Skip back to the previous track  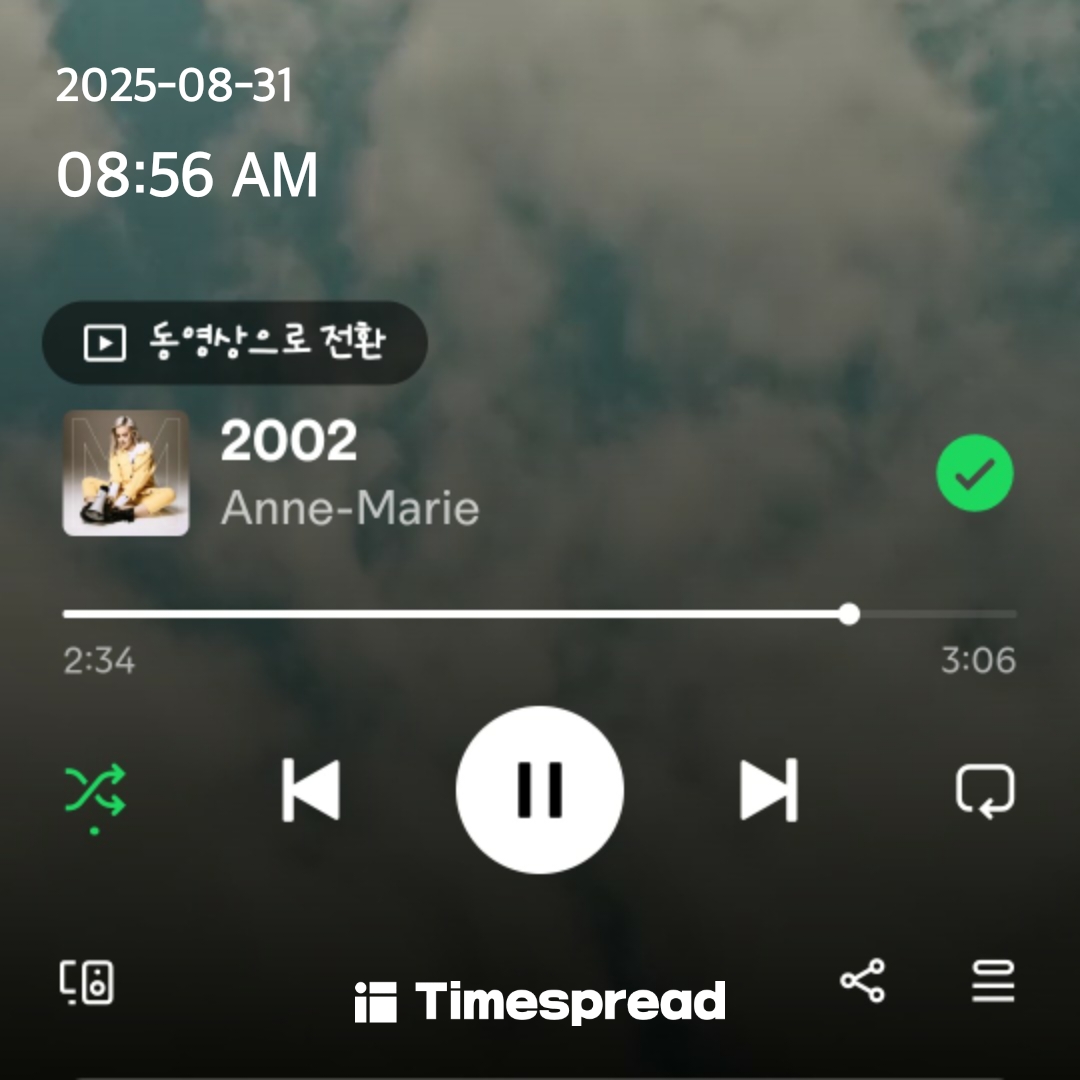tap(311, 790)
